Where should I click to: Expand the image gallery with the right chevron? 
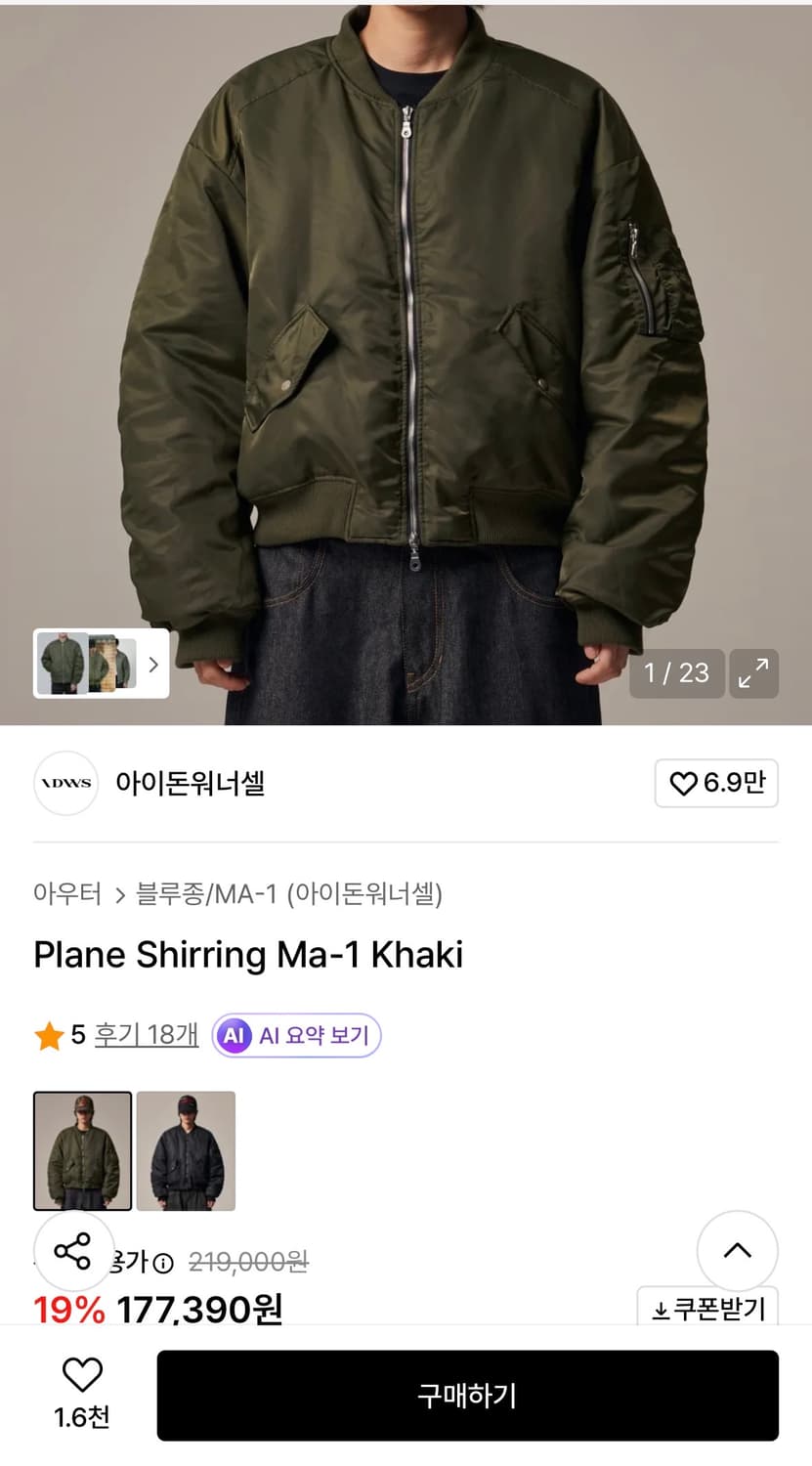(x=153, y=664)
